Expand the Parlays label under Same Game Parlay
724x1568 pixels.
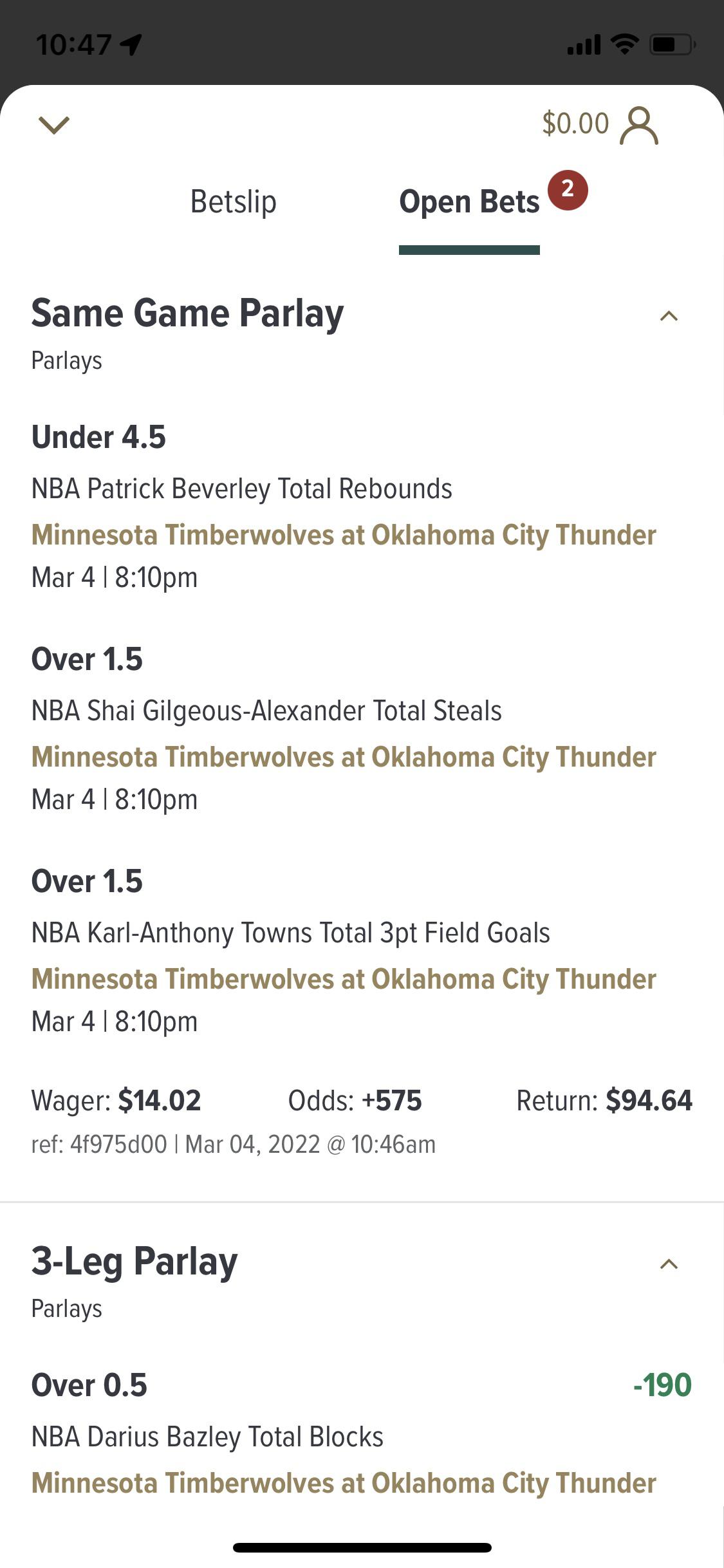(x=67, y=360)
